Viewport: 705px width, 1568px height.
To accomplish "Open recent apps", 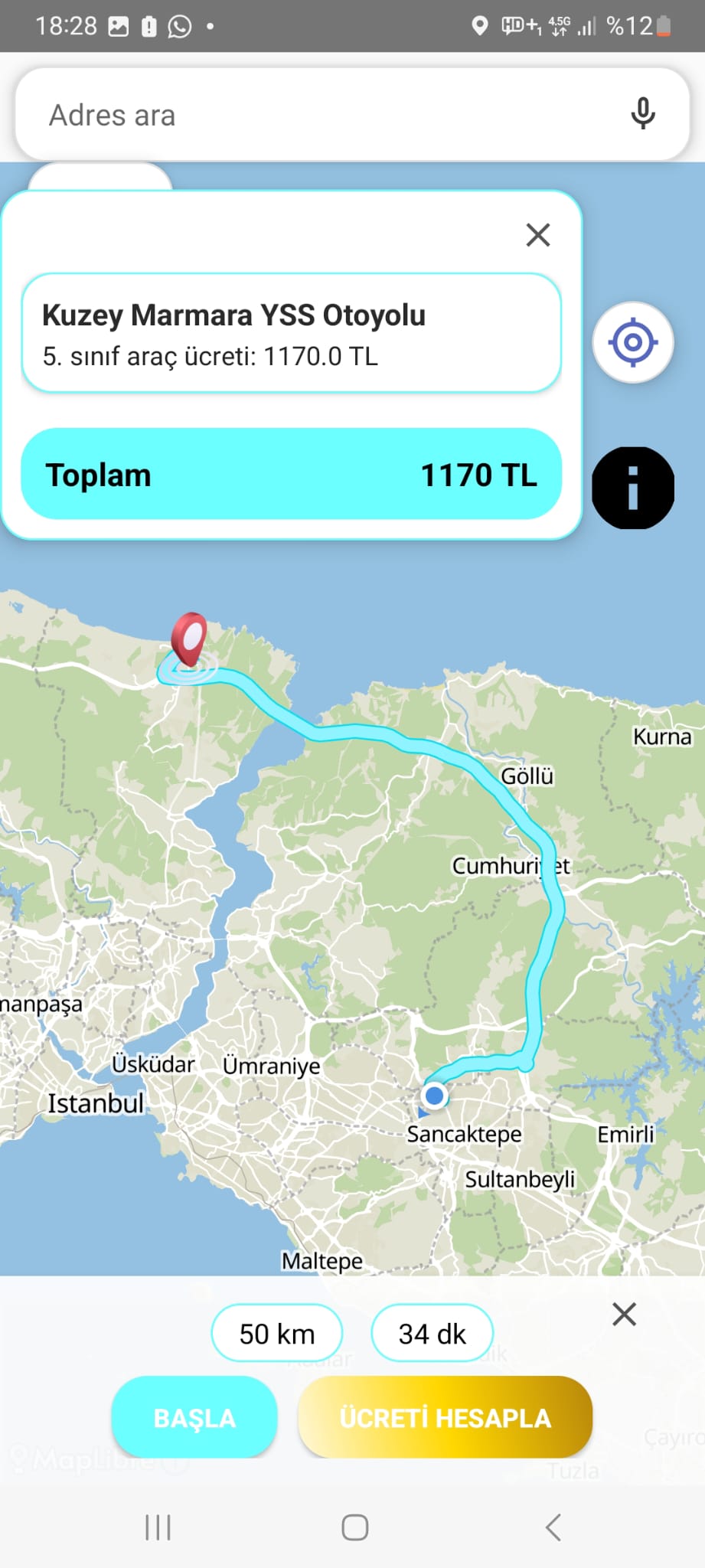I will pos(158,1527).
